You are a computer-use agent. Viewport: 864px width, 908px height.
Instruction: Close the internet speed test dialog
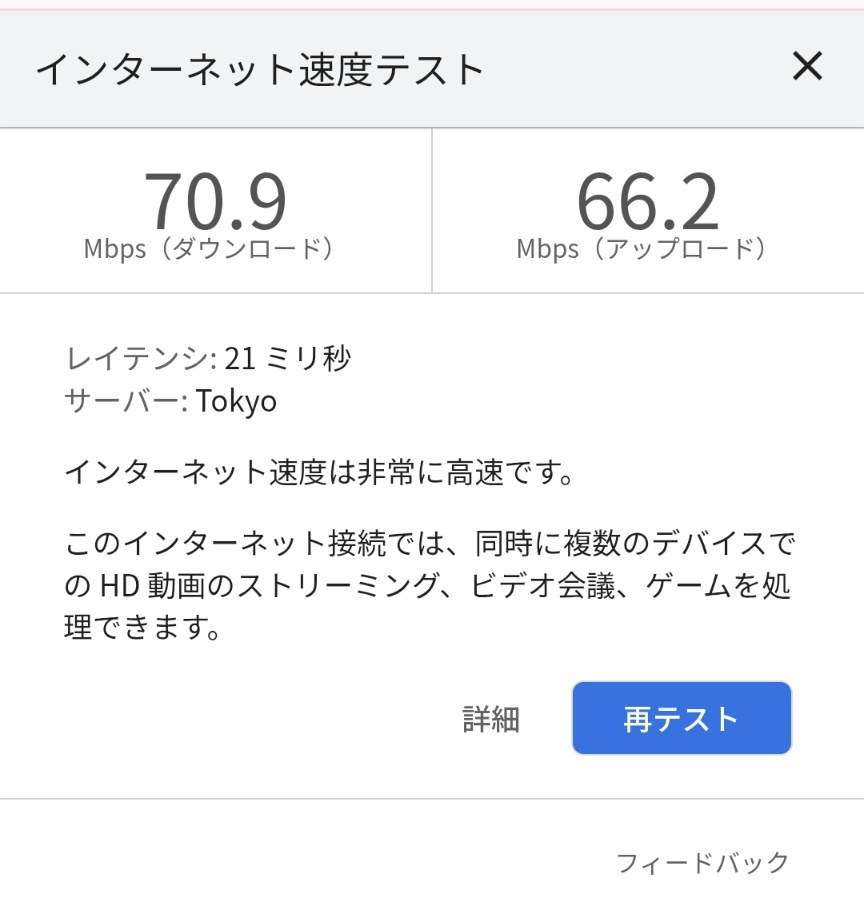pos(807,67)
